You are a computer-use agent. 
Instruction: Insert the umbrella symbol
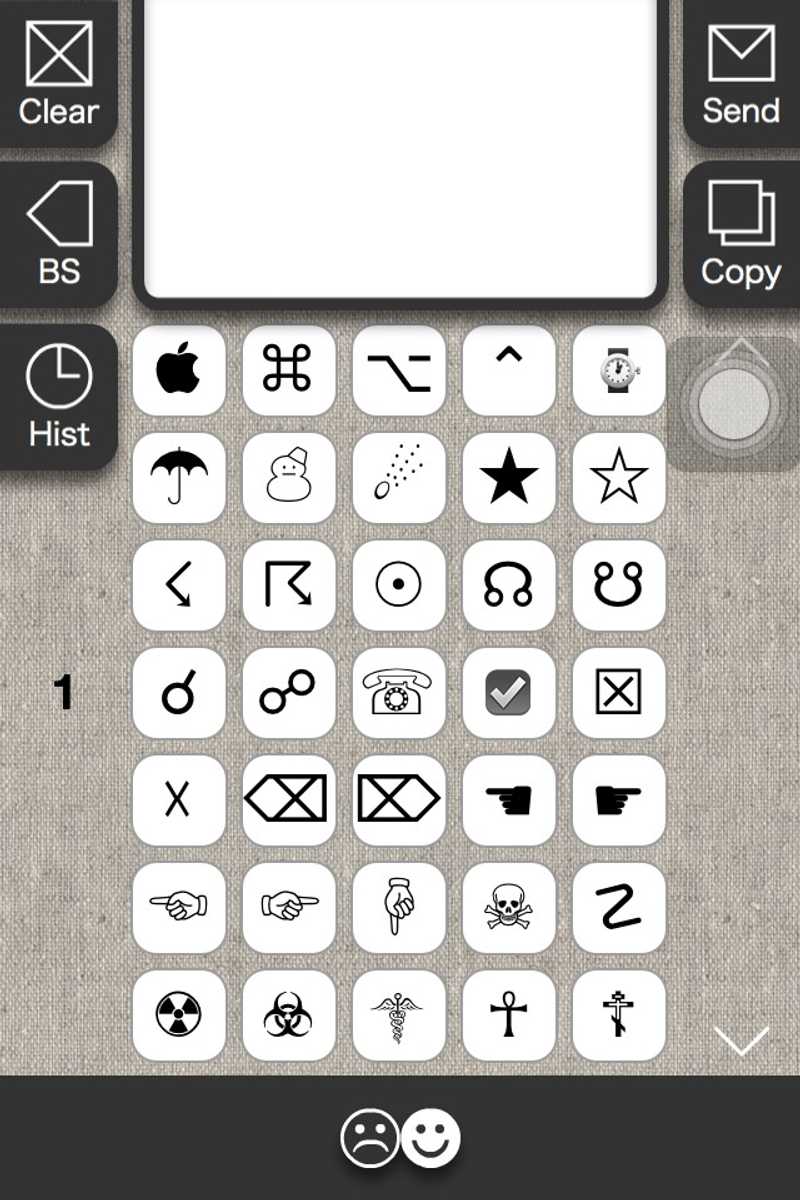pos(179,478)
